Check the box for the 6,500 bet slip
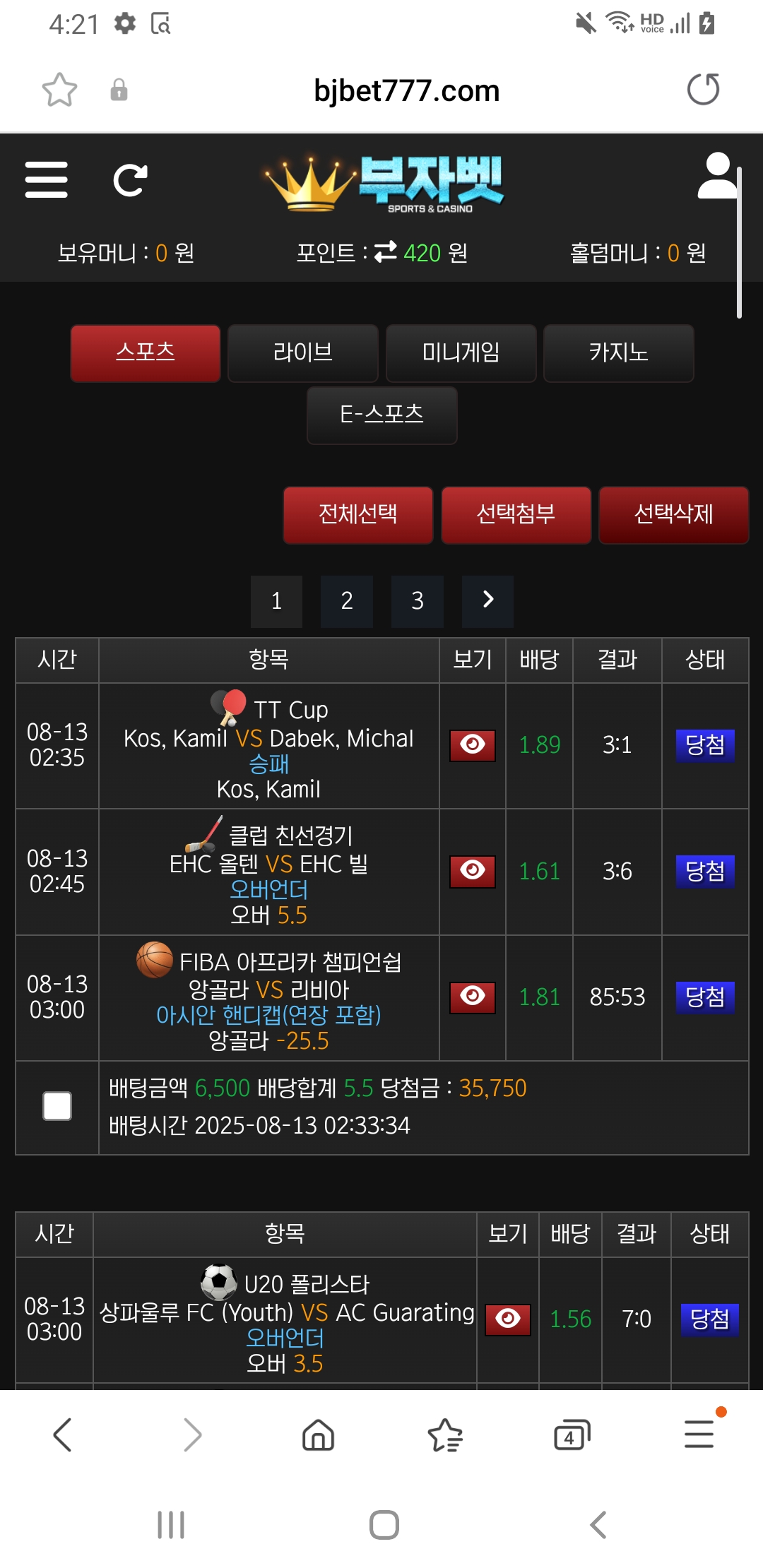Screen dimensions: 763x1568 pos(57,1106)
